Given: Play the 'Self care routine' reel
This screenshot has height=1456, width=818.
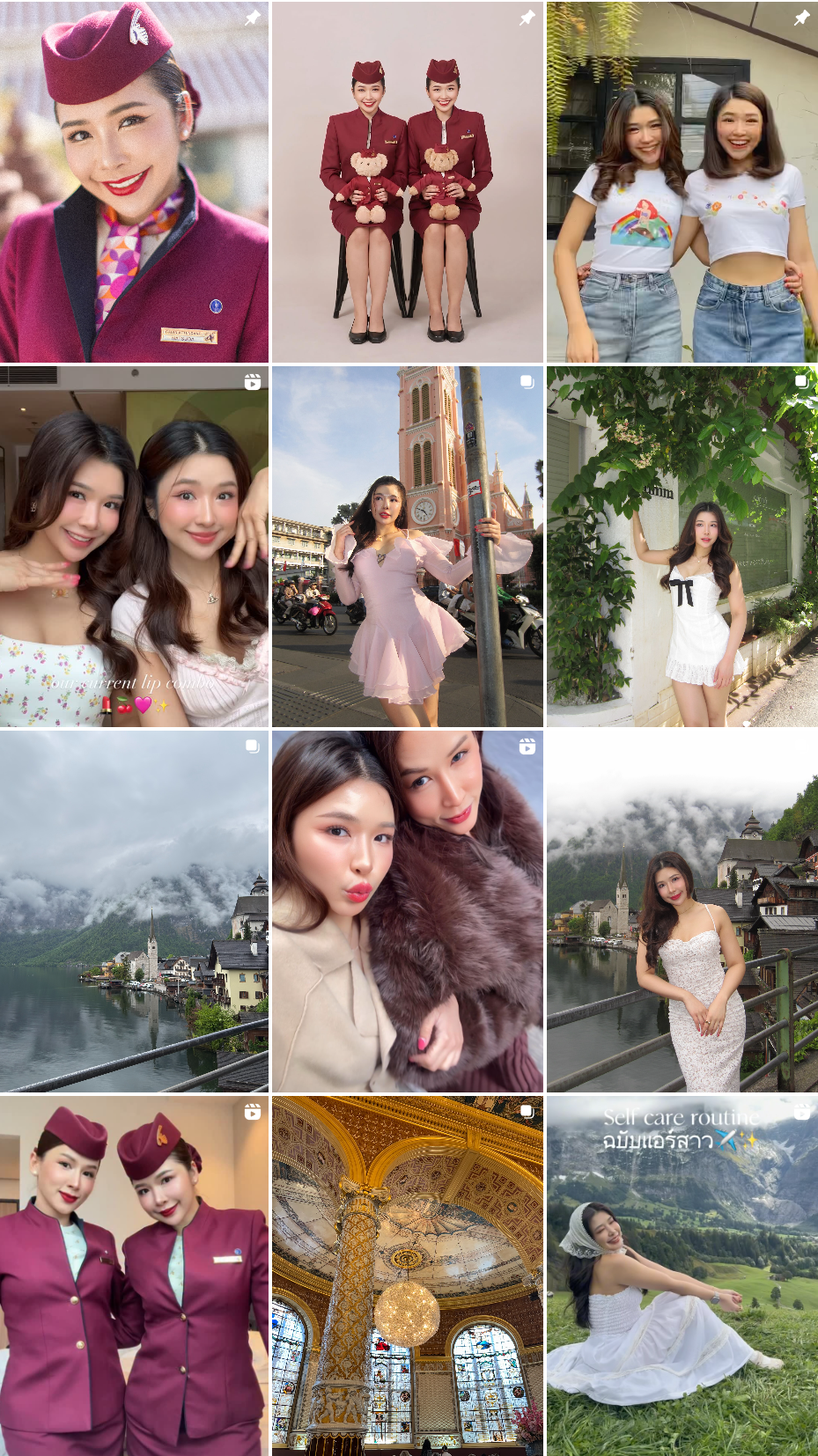Looking at the screenshot, I should tap(682, 1275).
